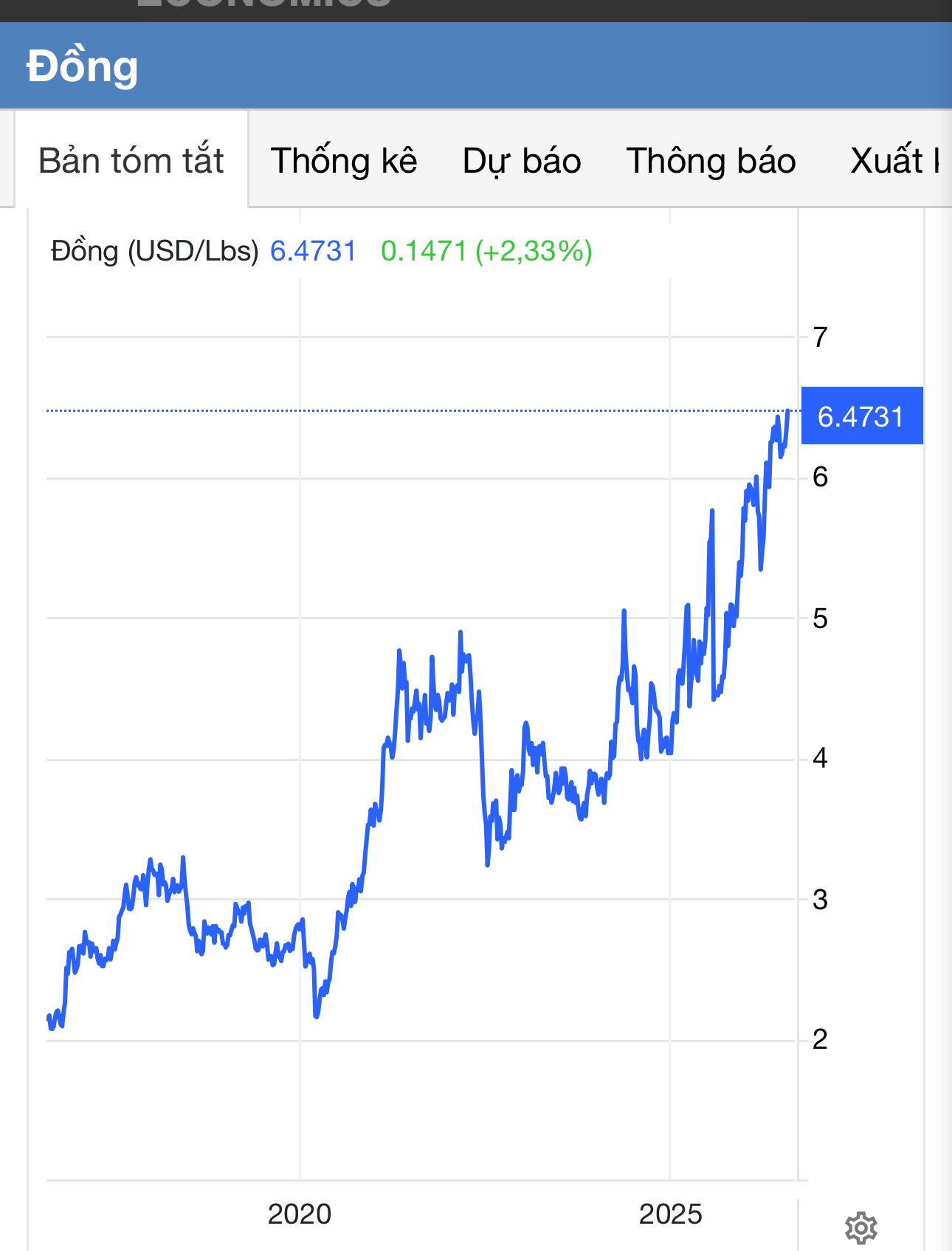This screenshot has height=1251, width=952.
Task: Open chart settings gear icon
Action: click(860, 1227)
